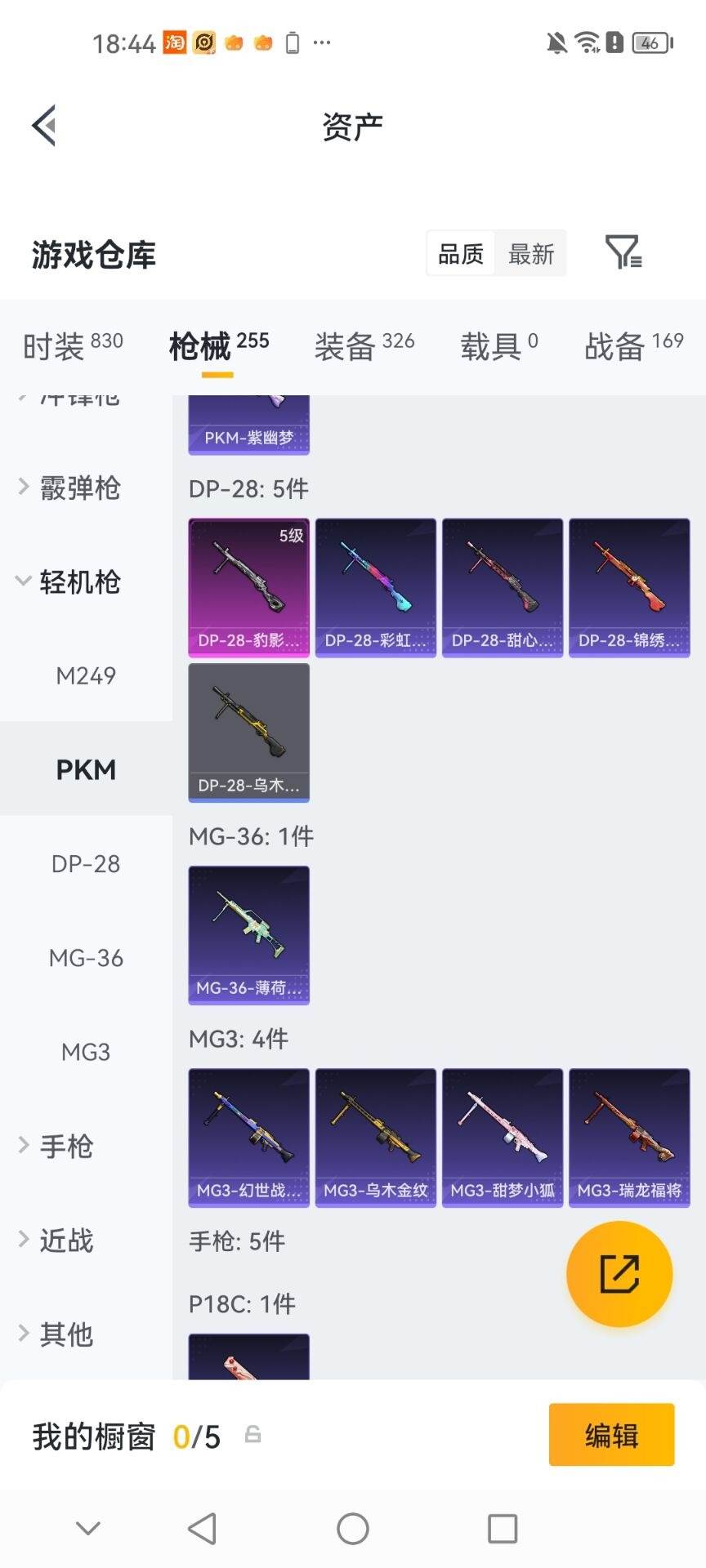Switch to the 装备 tab
The image size is (706, 1568).
364,346
